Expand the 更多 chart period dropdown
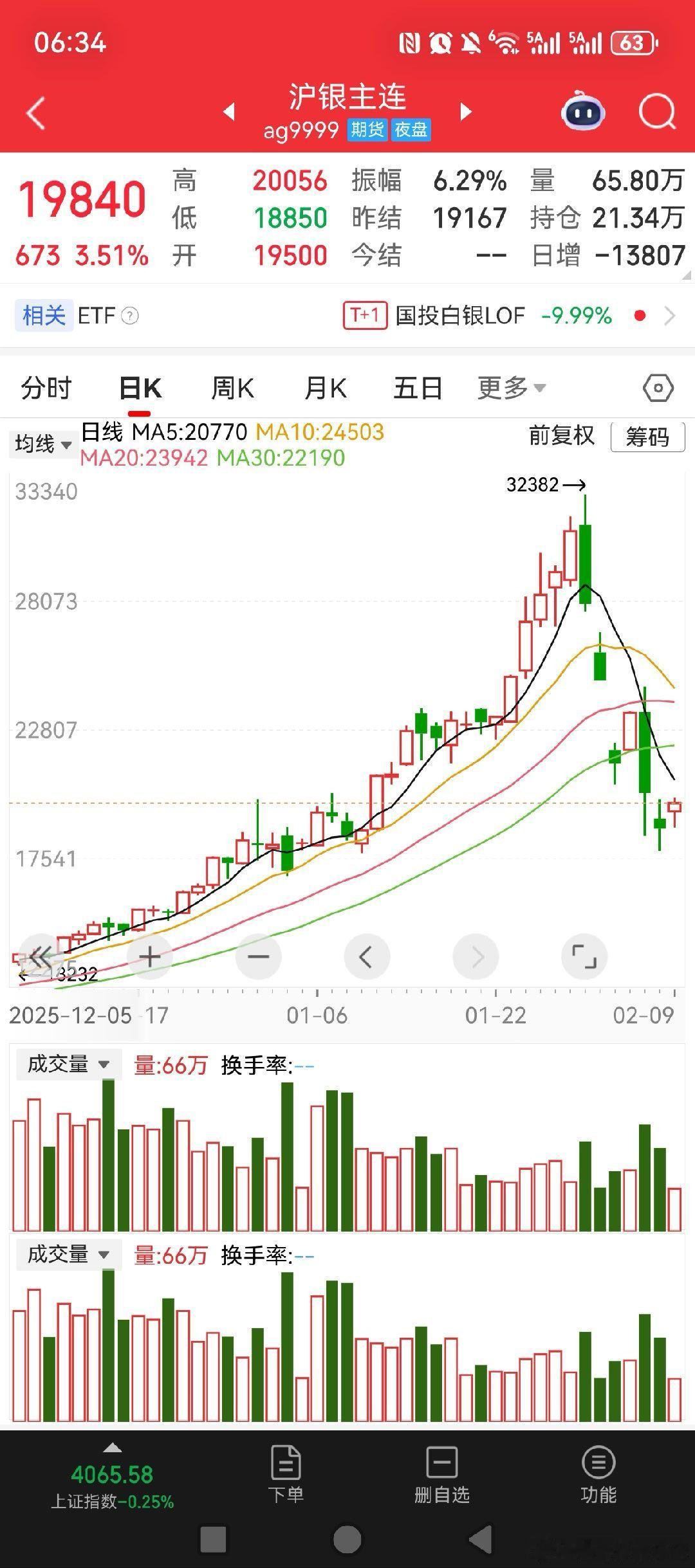 point(512,388)
